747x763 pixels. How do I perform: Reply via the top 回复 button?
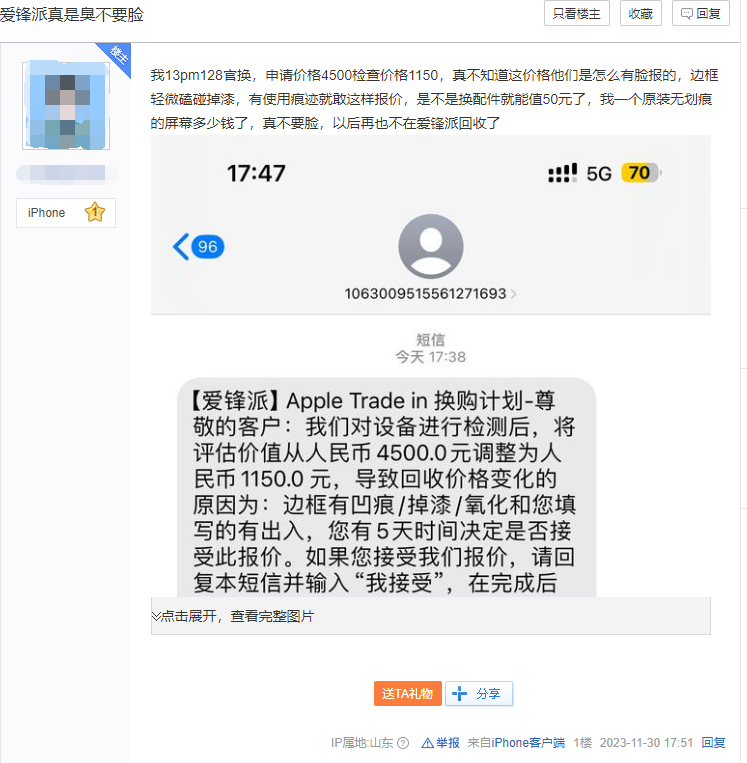point(700,13)
